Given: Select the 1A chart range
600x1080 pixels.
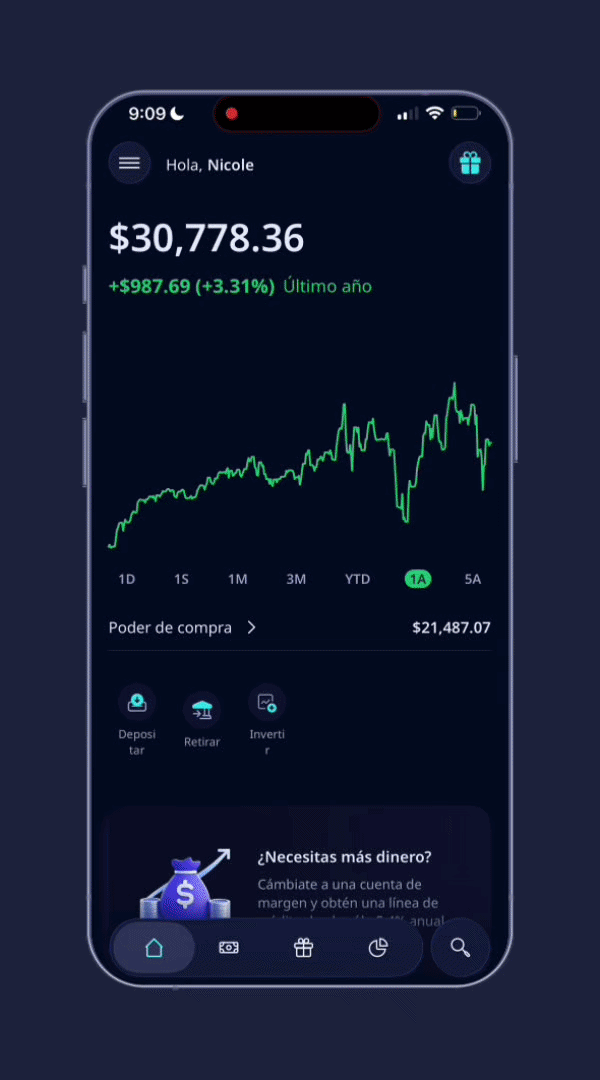Looking at the screenshot, I should click(418, 579).
